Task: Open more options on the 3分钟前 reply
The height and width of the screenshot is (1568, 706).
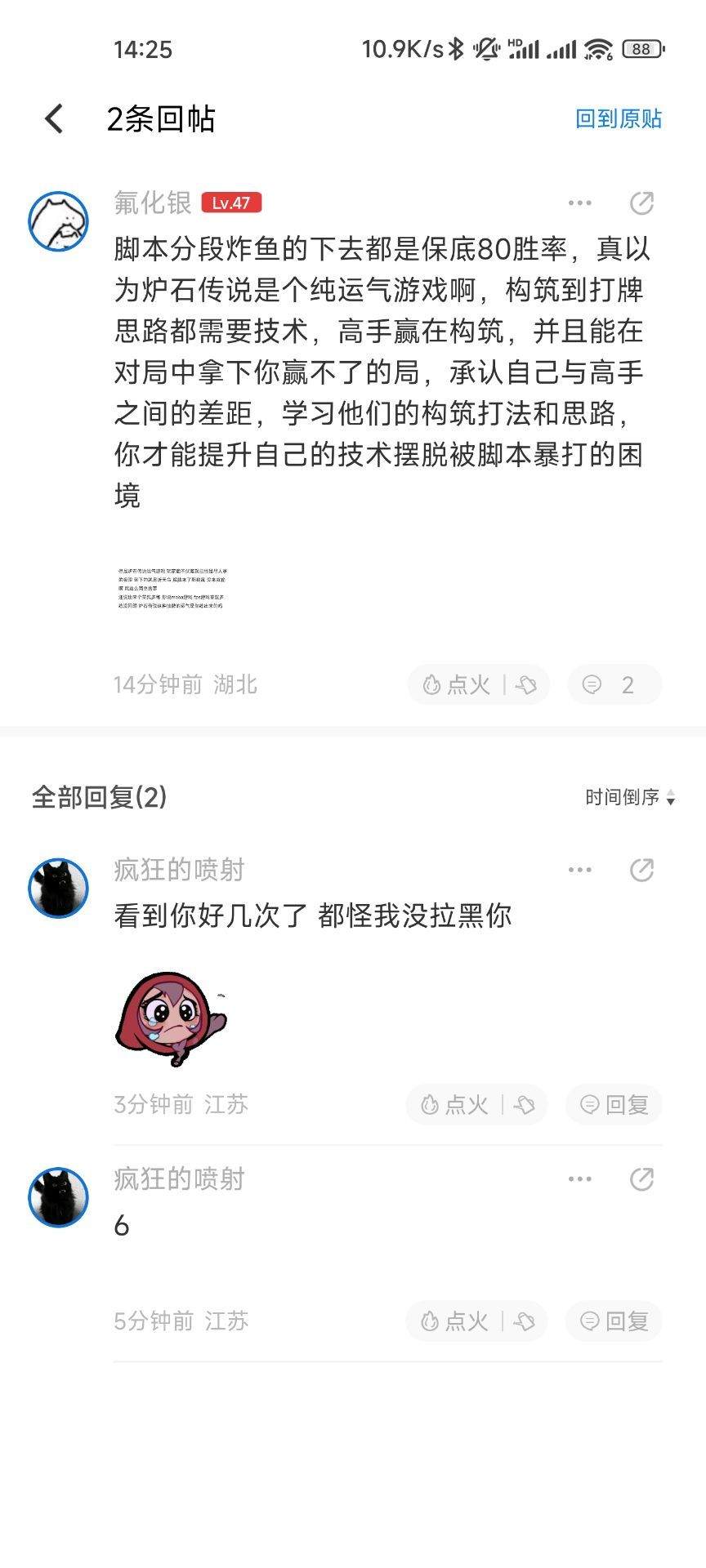Action: 579,871
